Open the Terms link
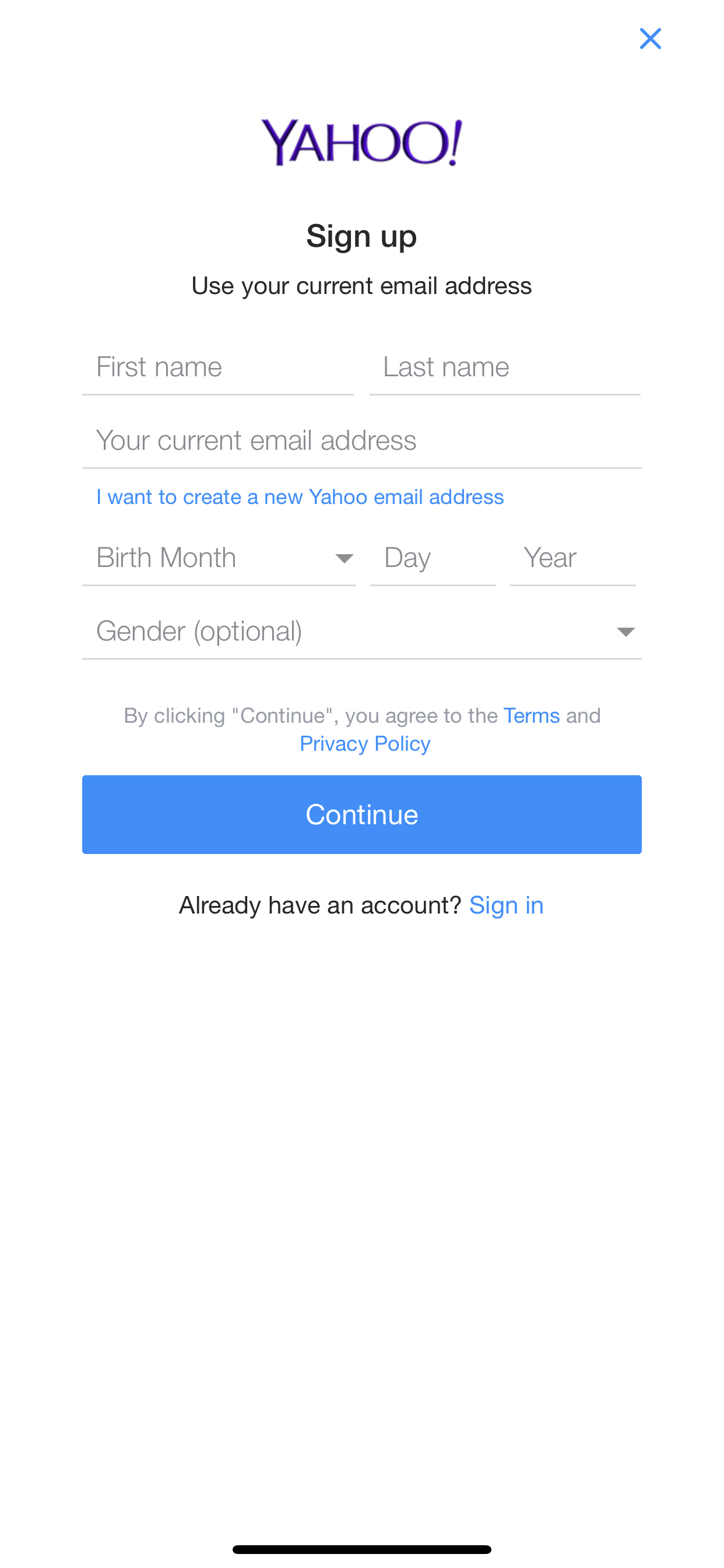This screenshot has width=724, height=1568. (x=531, y=715)
